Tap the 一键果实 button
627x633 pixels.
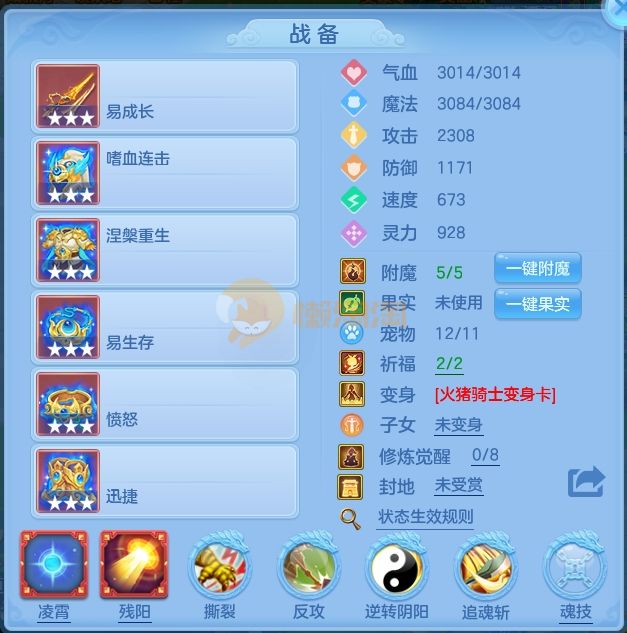tap(537, 303)
